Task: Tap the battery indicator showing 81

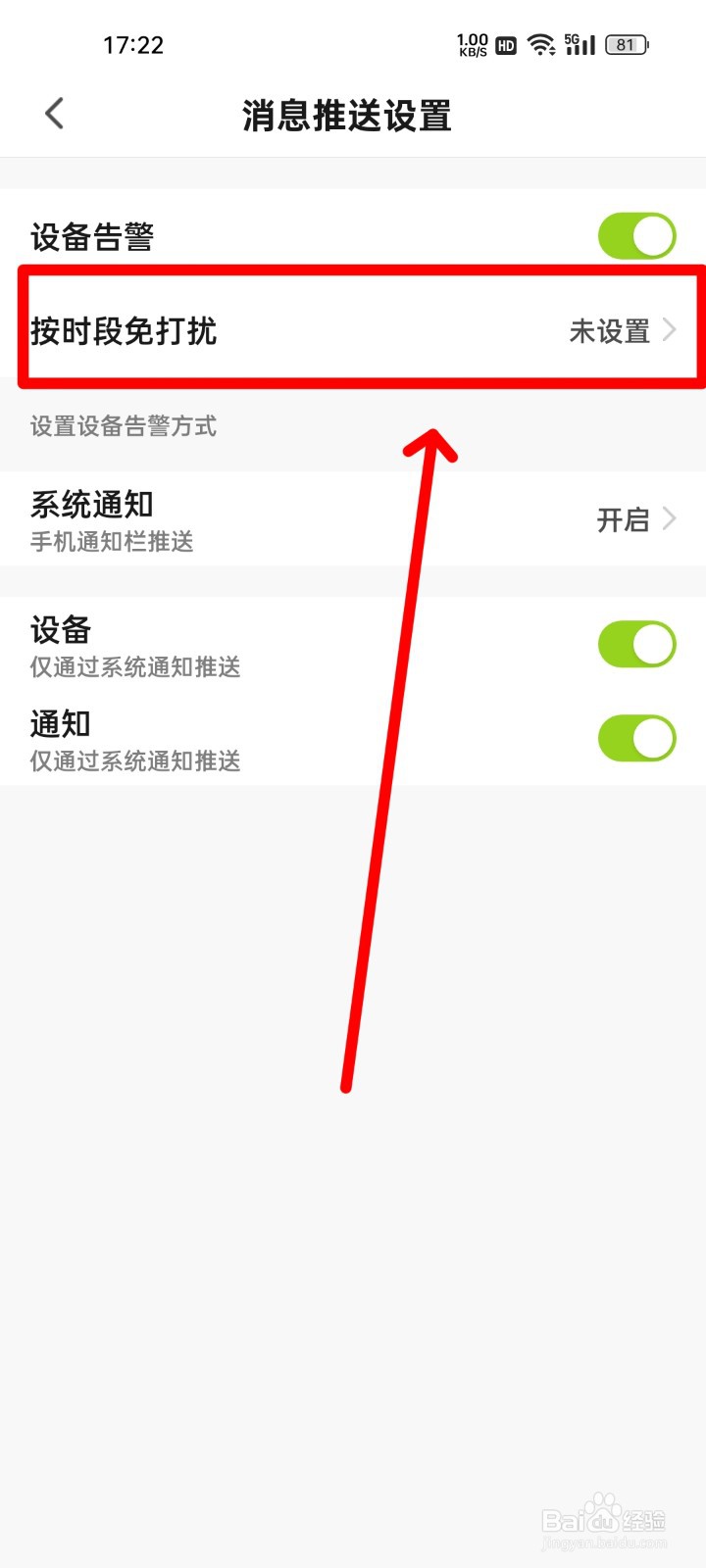Action: click(625, 44)
